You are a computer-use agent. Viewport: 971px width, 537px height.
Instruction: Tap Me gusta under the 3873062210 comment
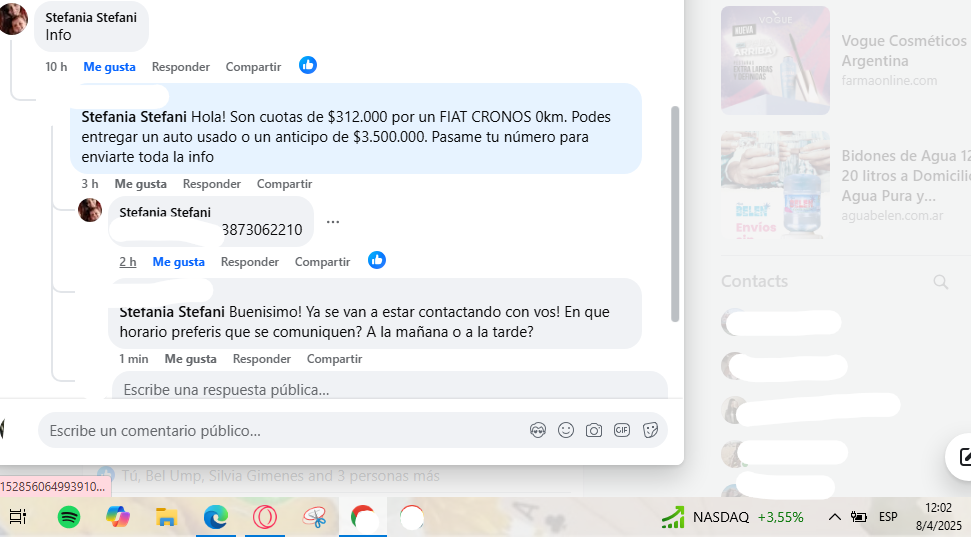pos(178,262)
